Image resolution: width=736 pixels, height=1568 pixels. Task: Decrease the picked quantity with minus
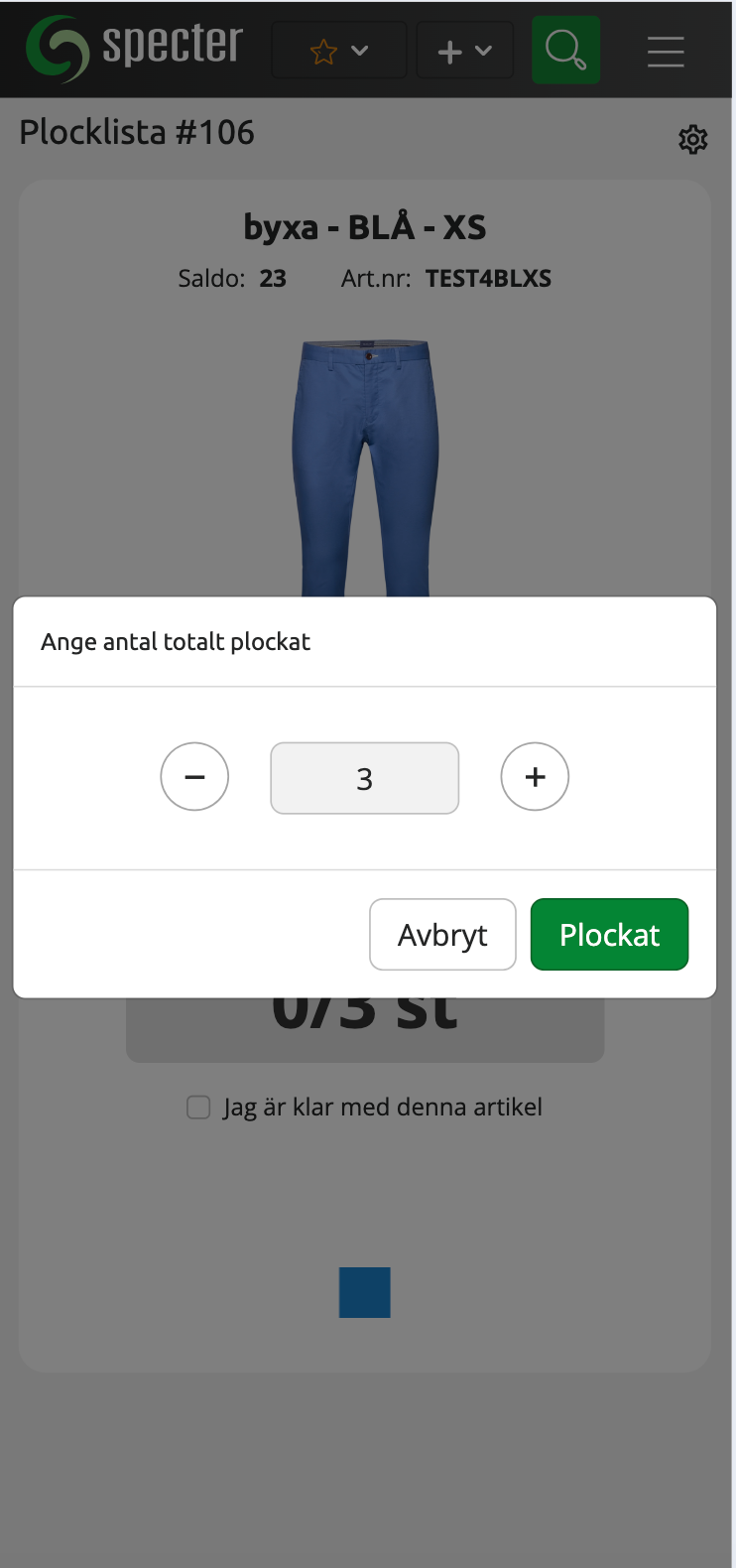coord(194,776)
